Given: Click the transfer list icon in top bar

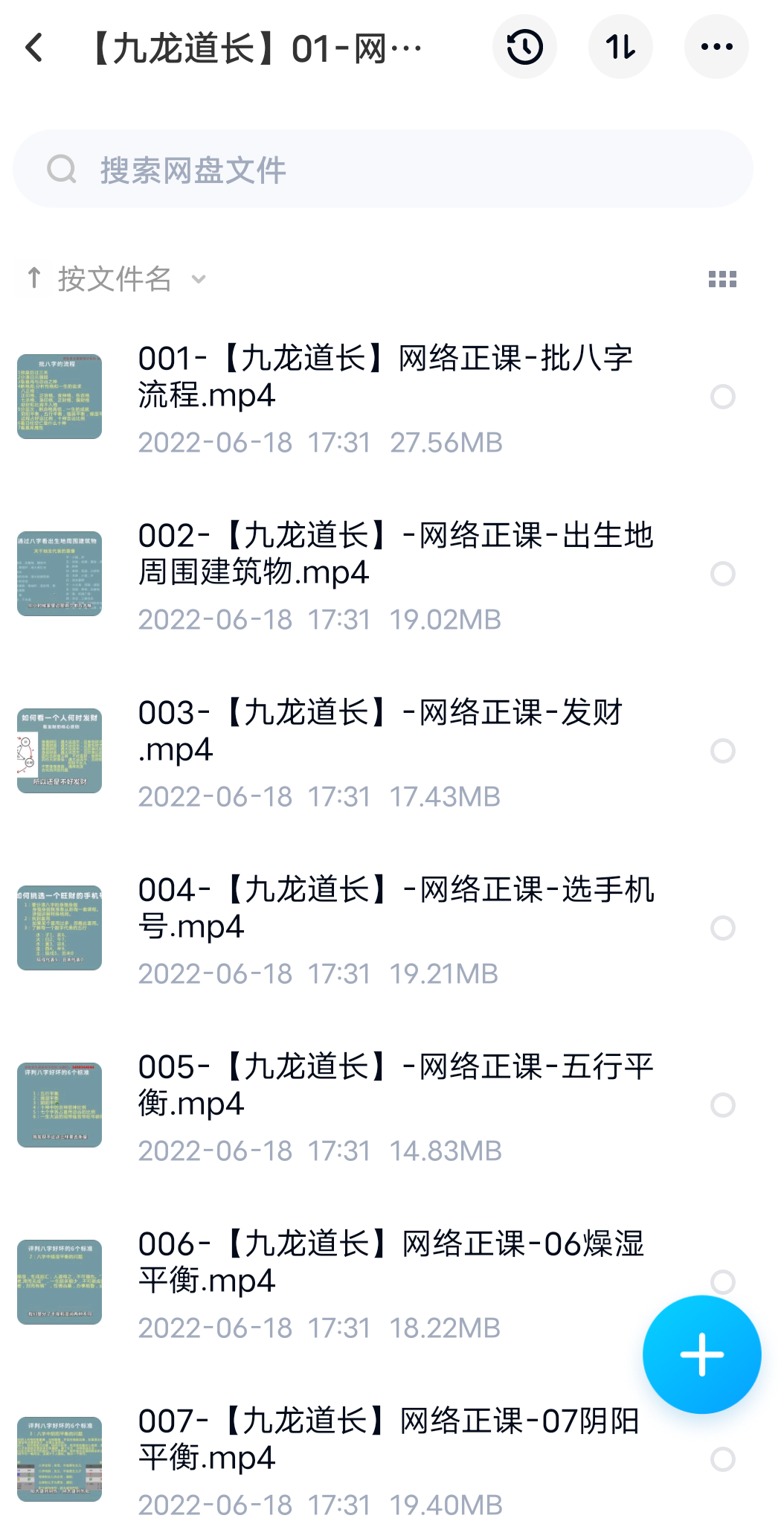Looking at the screenshot, I should (621, 46).
